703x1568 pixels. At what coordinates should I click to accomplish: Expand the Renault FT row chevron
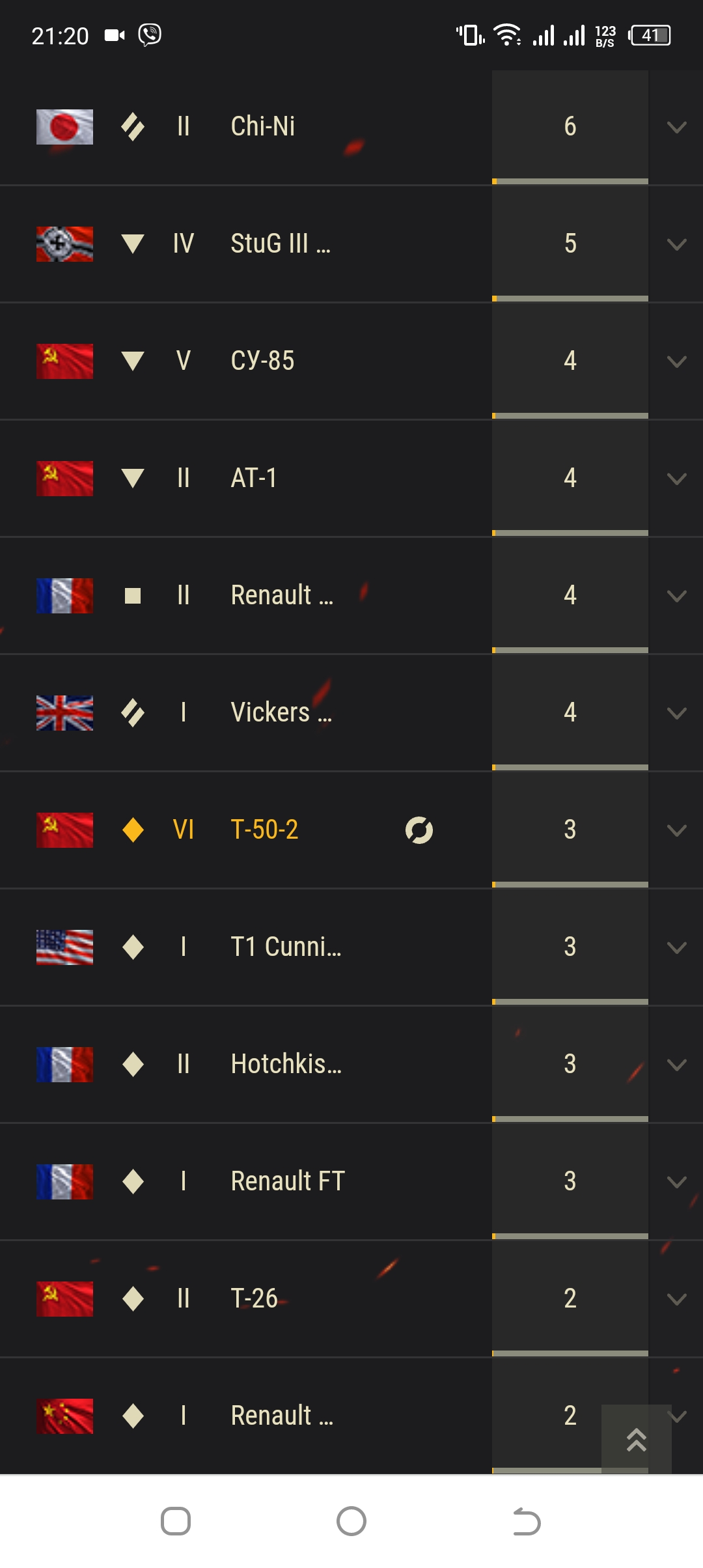[677, 1182]
